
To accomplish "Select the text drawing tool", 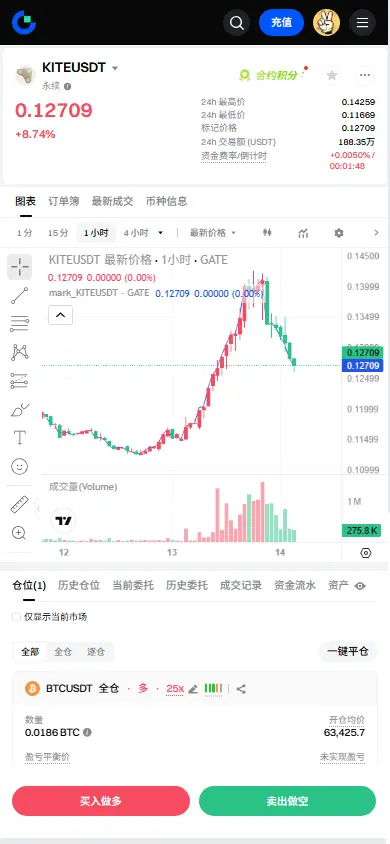I will 20,437.
